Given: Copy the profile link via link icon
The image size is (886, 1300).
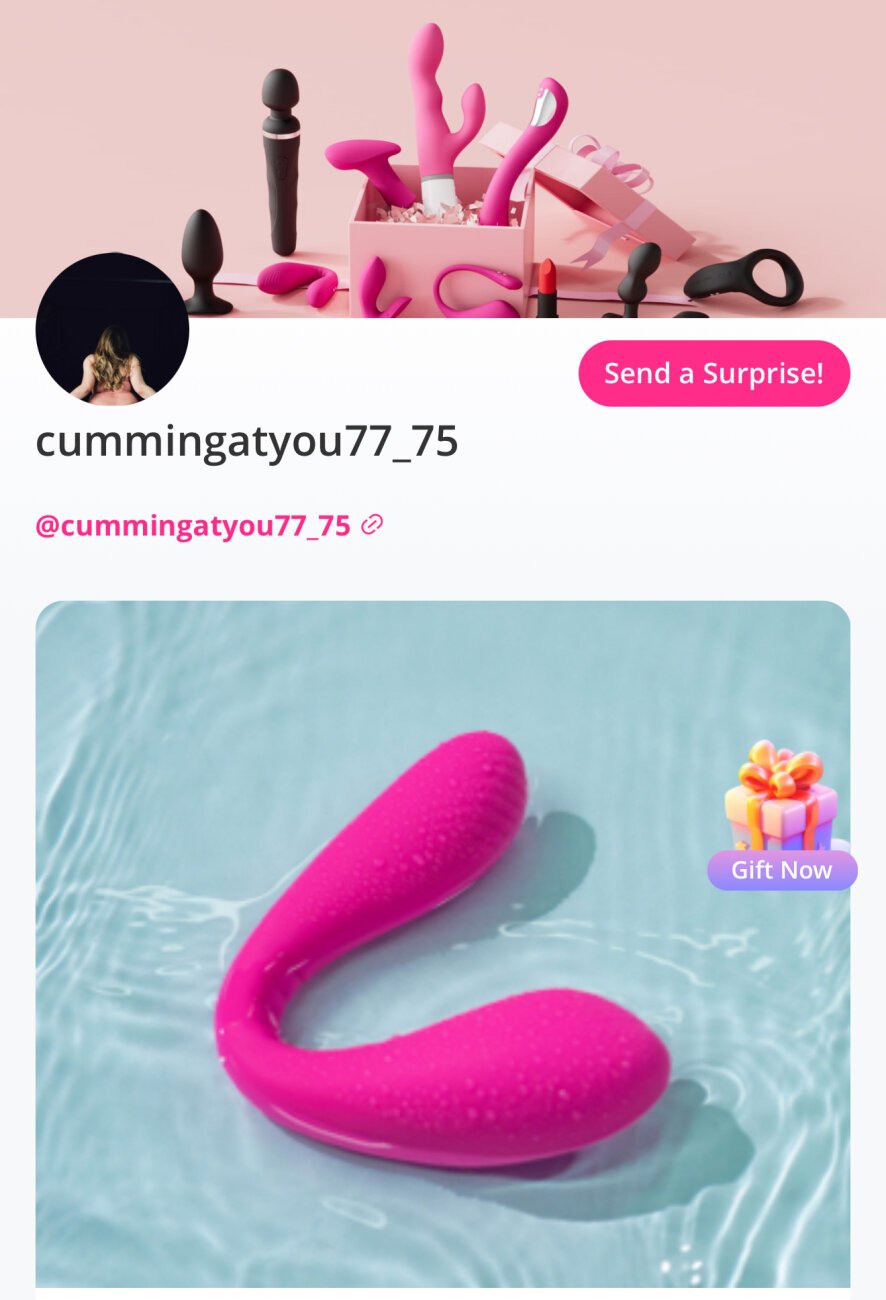Looking at the screenshot, I should point(372,525).
